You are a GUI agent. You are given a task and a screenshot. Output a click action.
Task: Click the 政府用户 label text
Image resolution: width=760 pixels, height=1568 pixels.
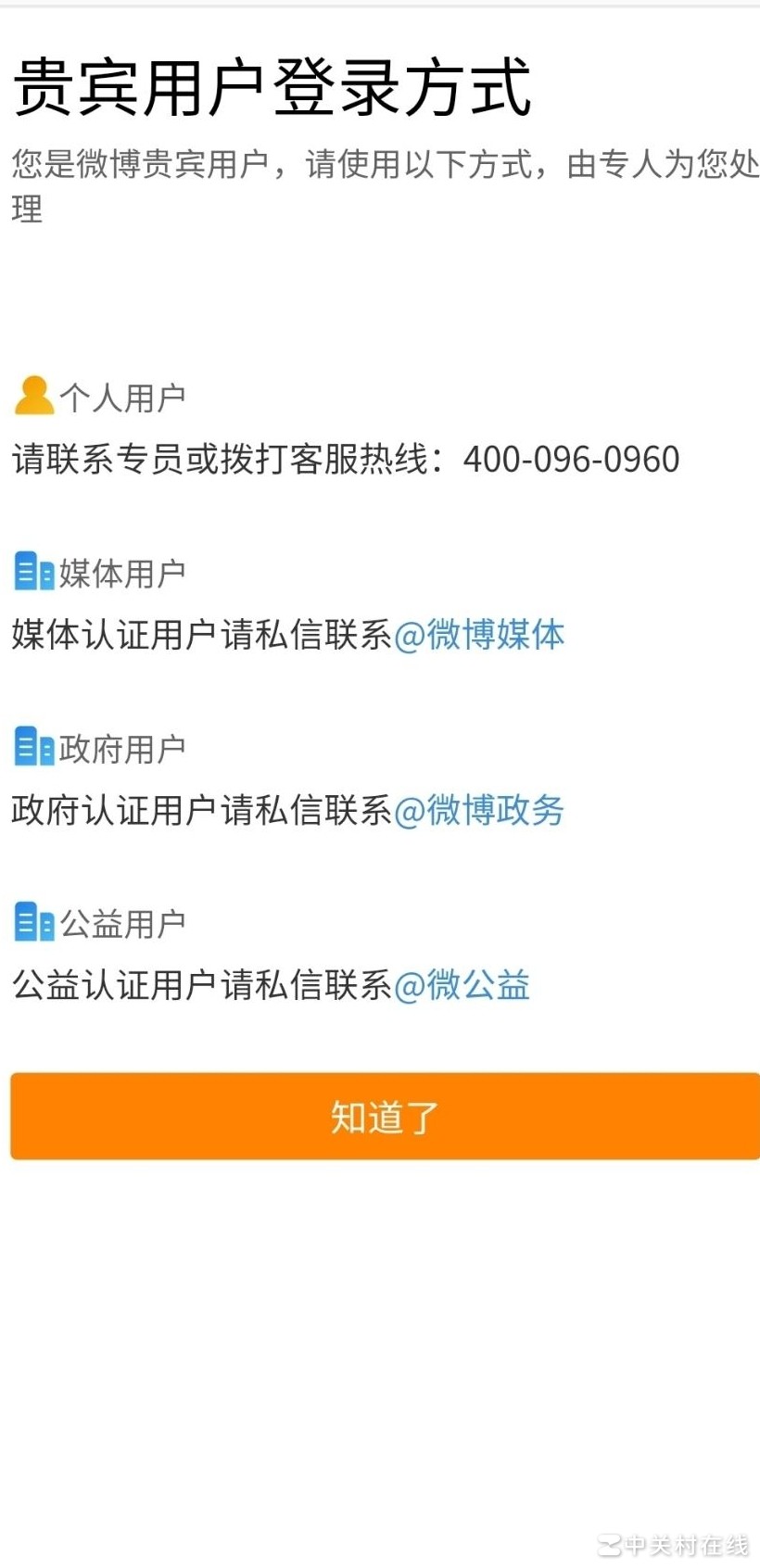pos(122,747)
